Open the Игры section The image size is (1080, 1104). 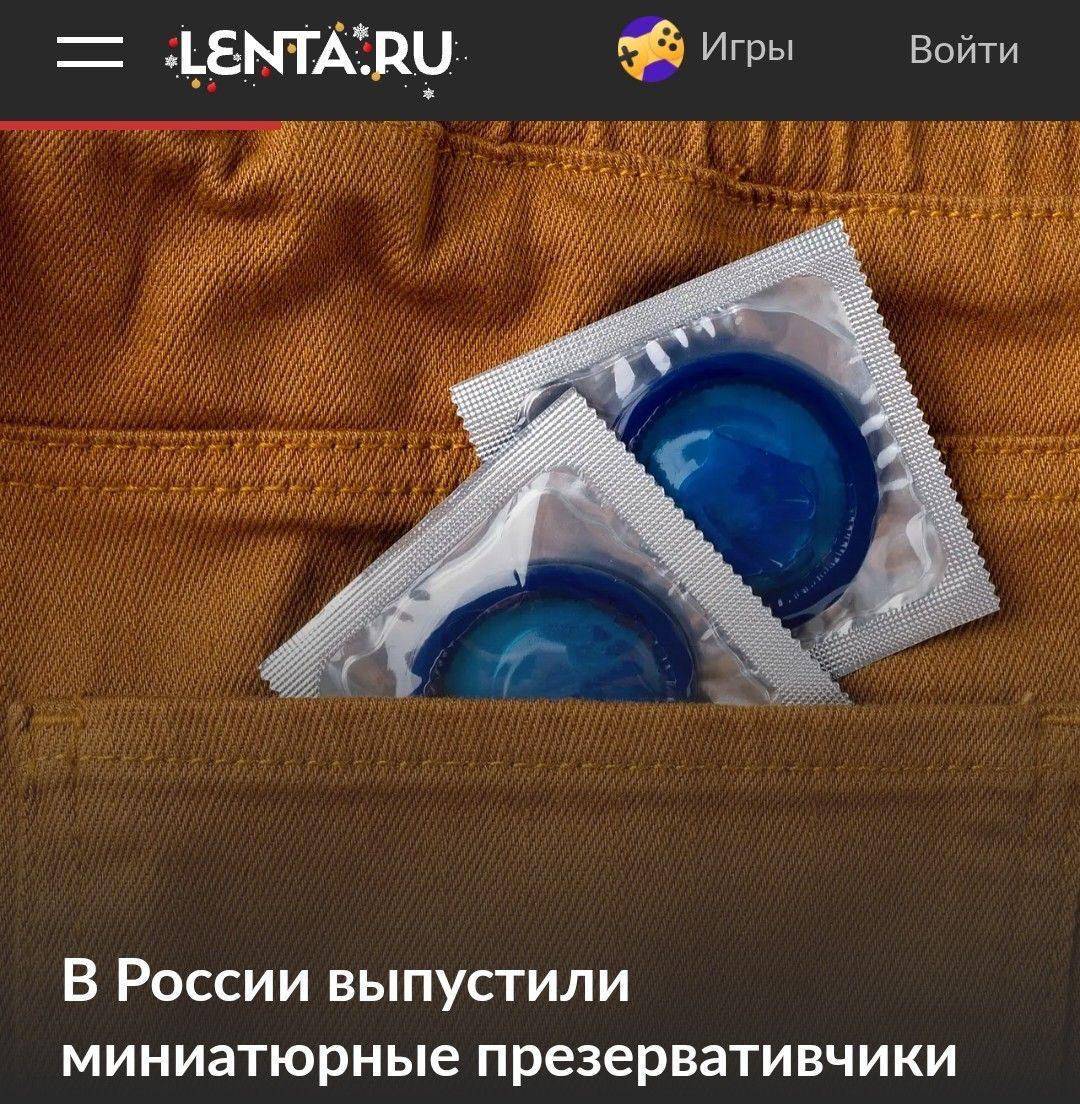(x=706, y=48)
